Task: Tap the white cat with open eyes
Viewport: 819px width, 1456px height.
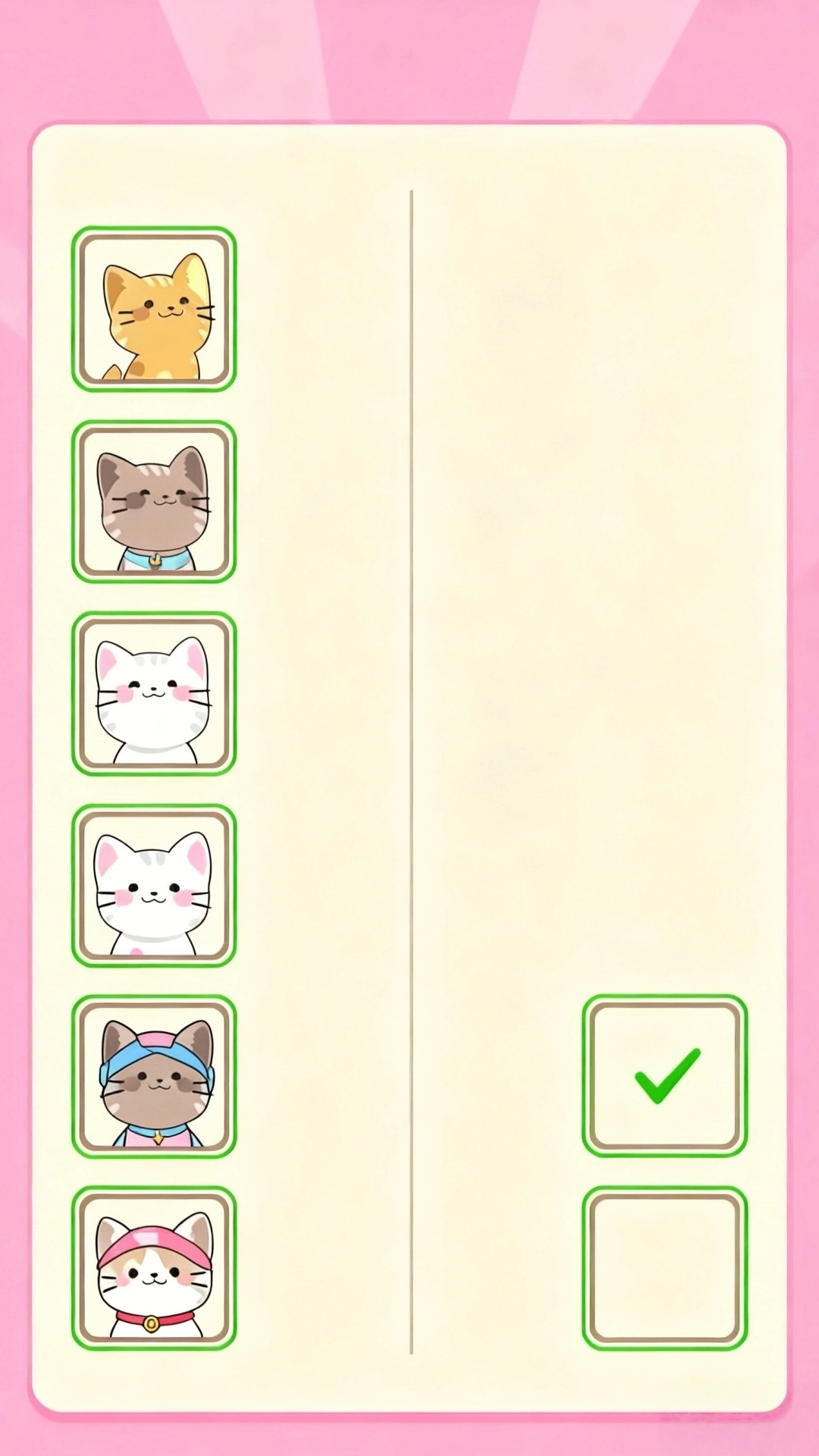Action: pos(154,885)
